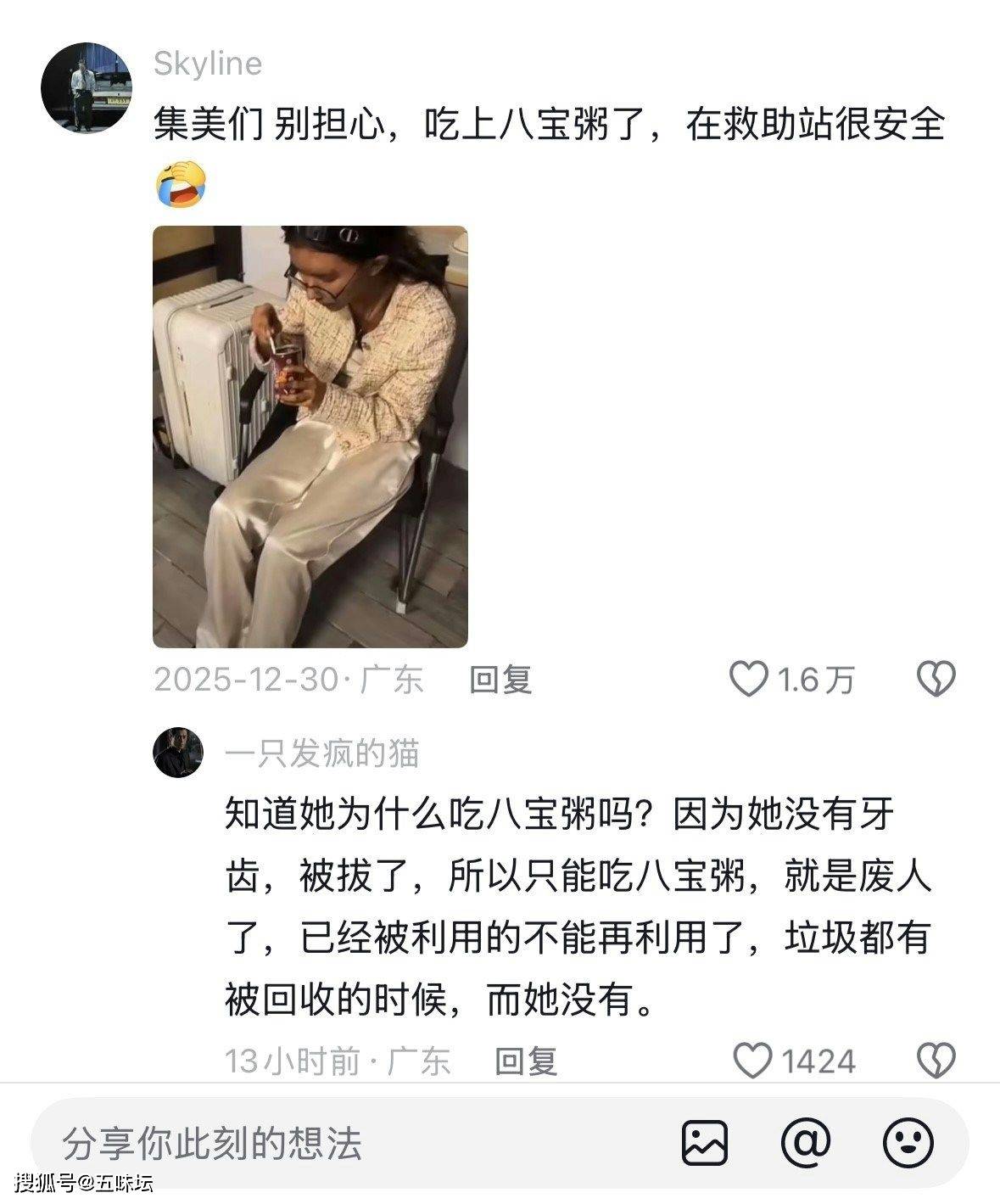This screenshot has width=1000, height=1204.
Task: Open Skyline's profile avatar
Action: 87,87
